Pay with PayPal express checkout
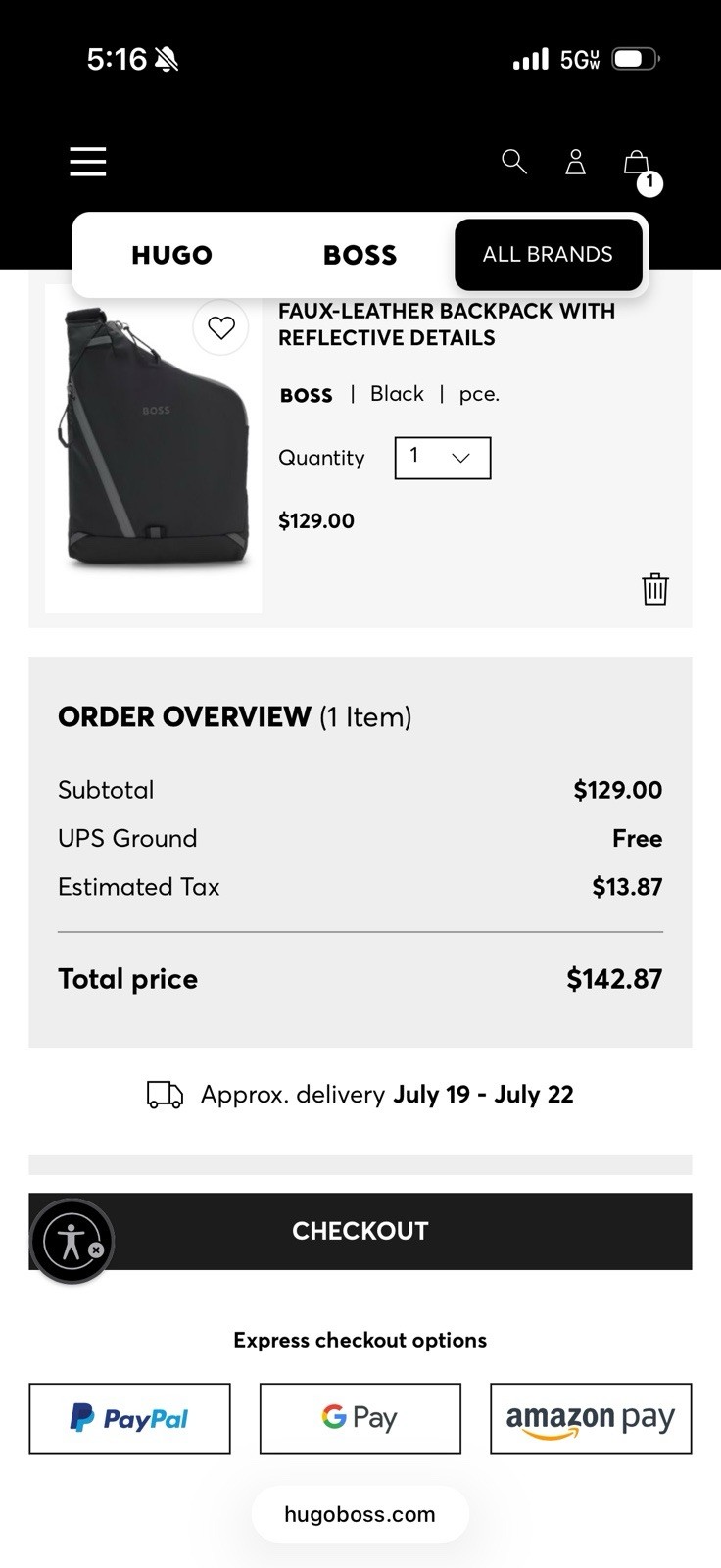 tap(129, 1418)
